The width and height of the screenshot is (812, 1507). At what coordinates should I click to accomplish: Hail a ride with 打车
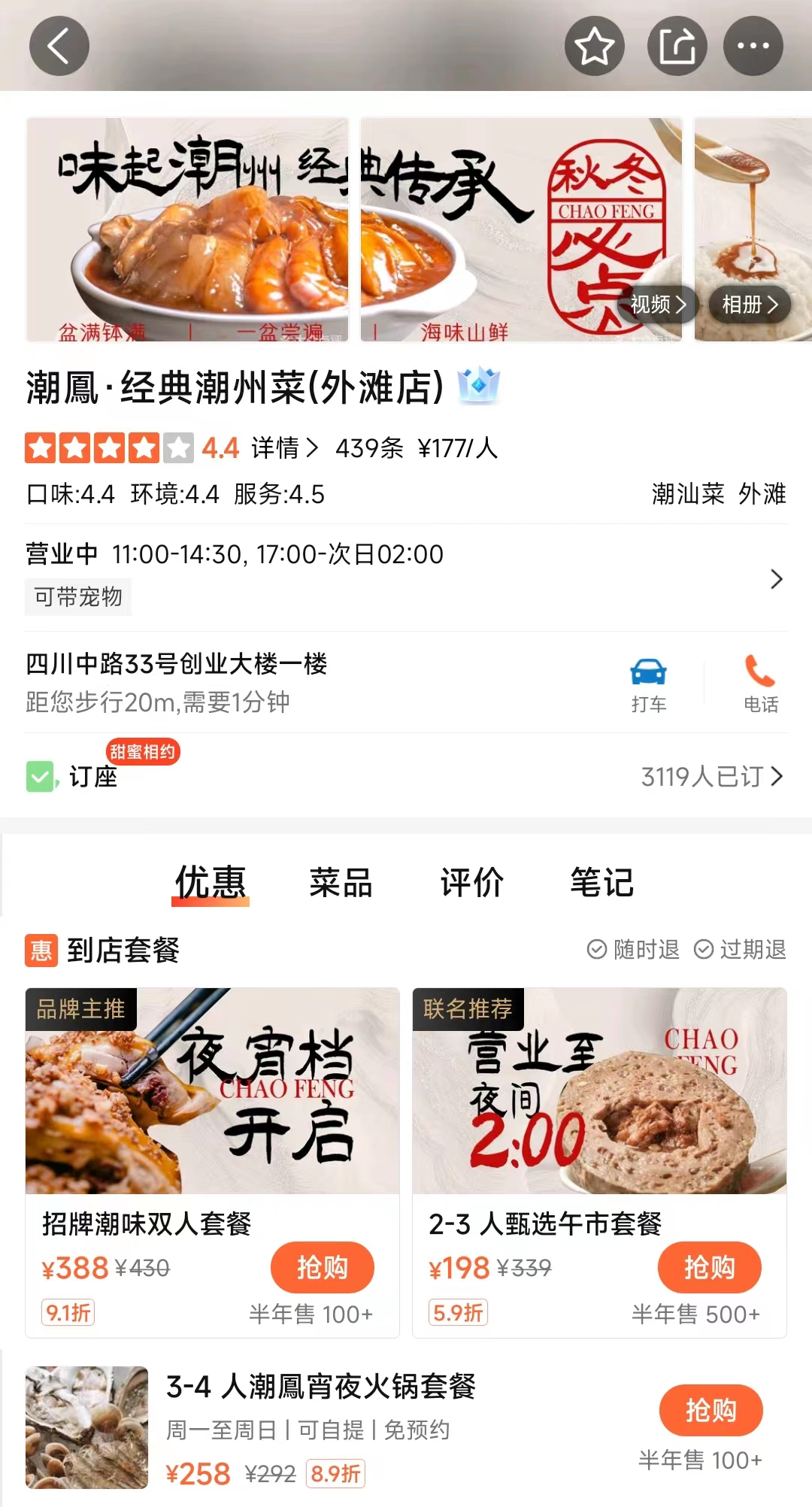click(648, 684)
